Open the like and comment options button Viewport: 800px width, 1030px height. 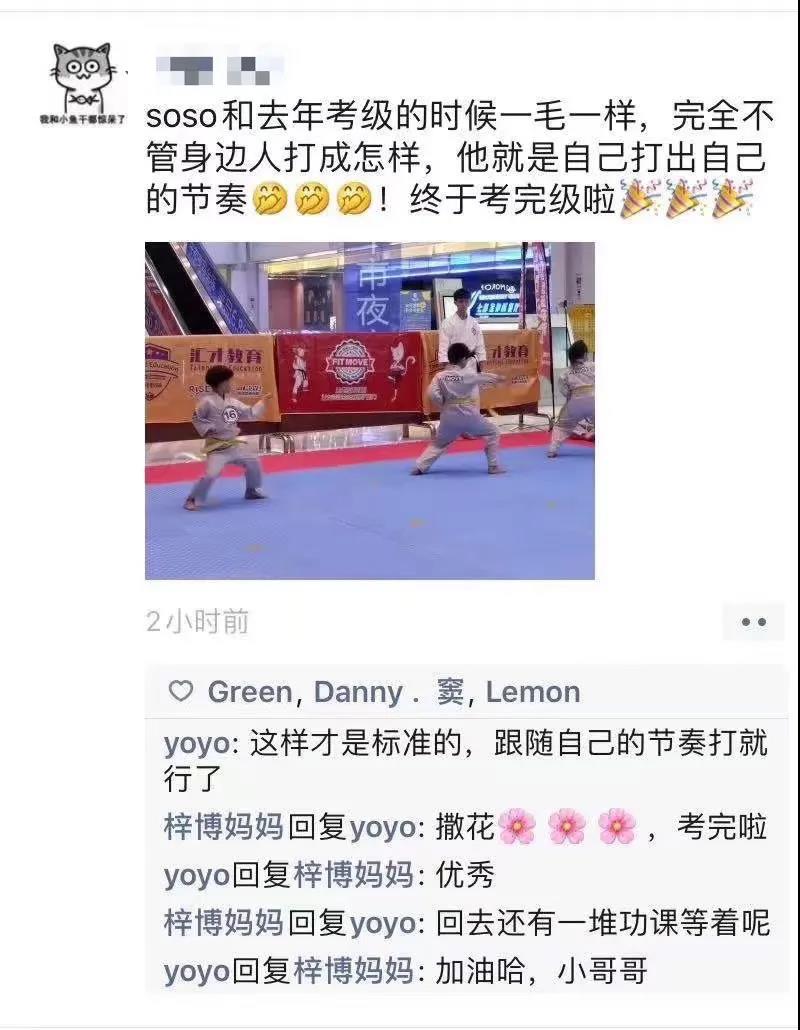point(753,622)
